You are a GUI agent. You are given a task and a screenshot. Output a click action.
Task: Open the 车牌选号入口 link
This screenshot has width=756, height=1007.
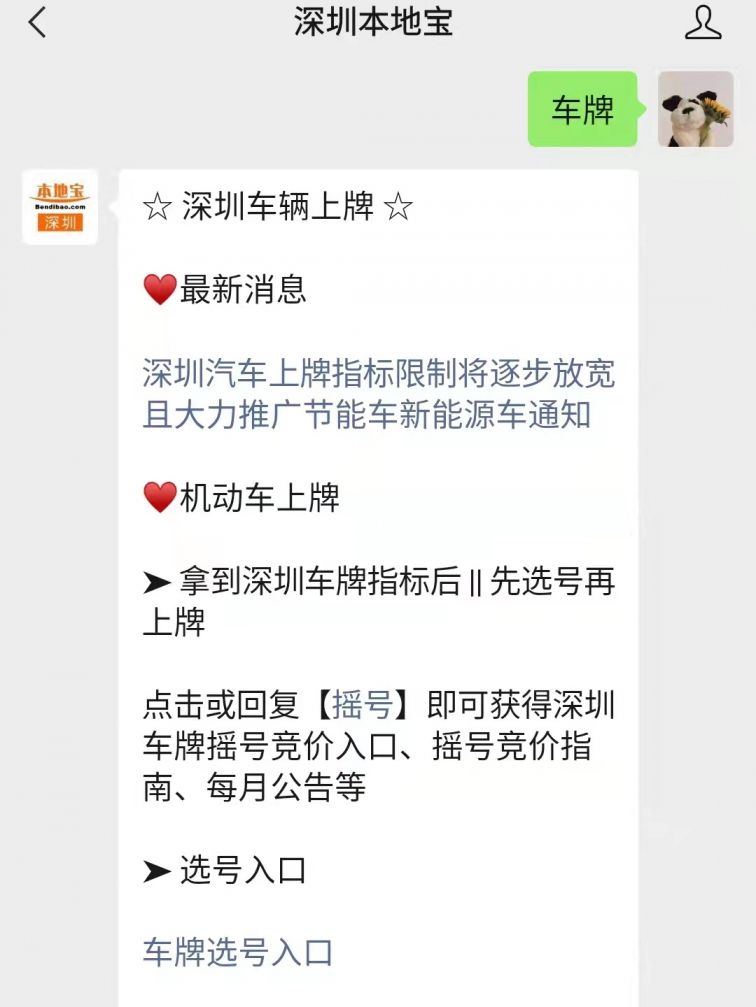pos(238,952)
